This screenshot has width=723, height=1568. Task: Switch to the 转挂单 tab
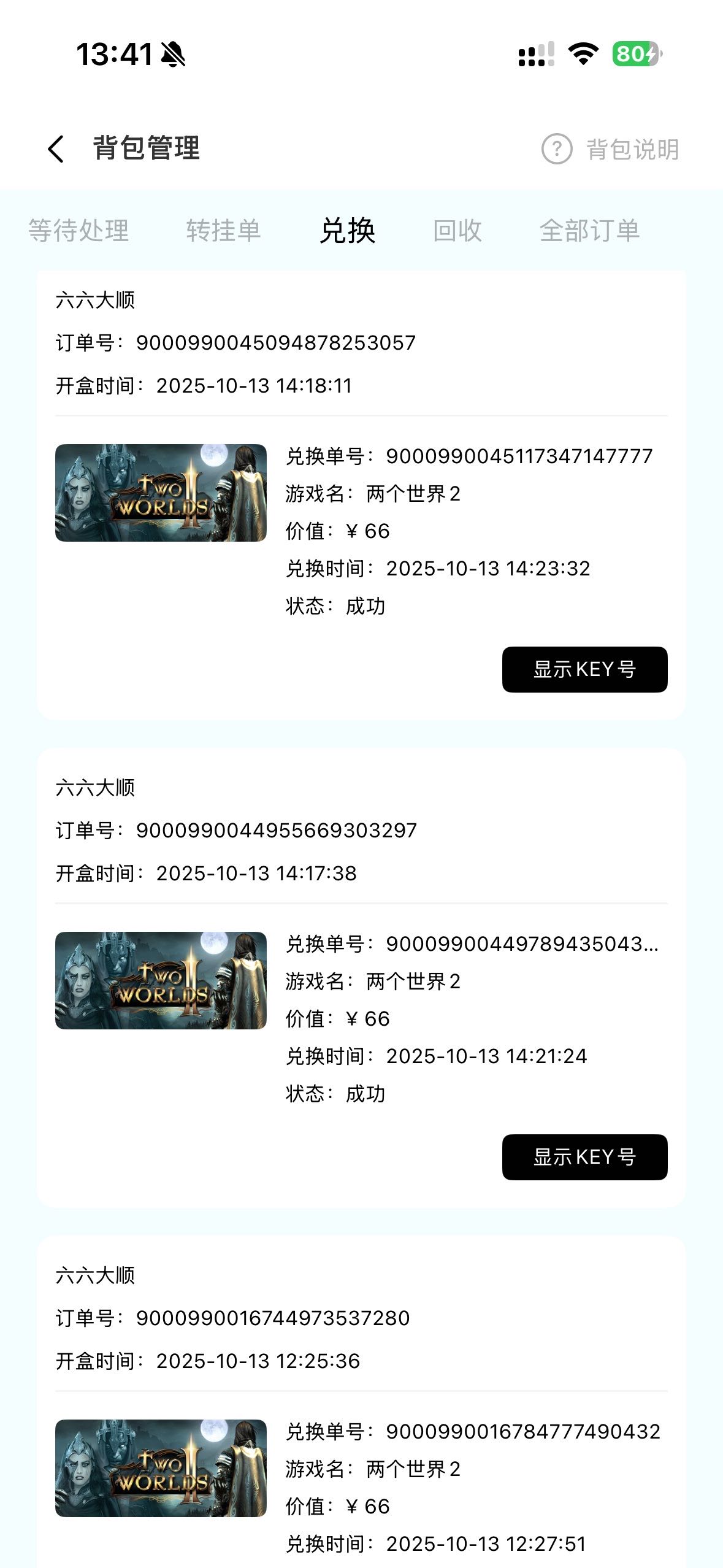click(223, 231)
